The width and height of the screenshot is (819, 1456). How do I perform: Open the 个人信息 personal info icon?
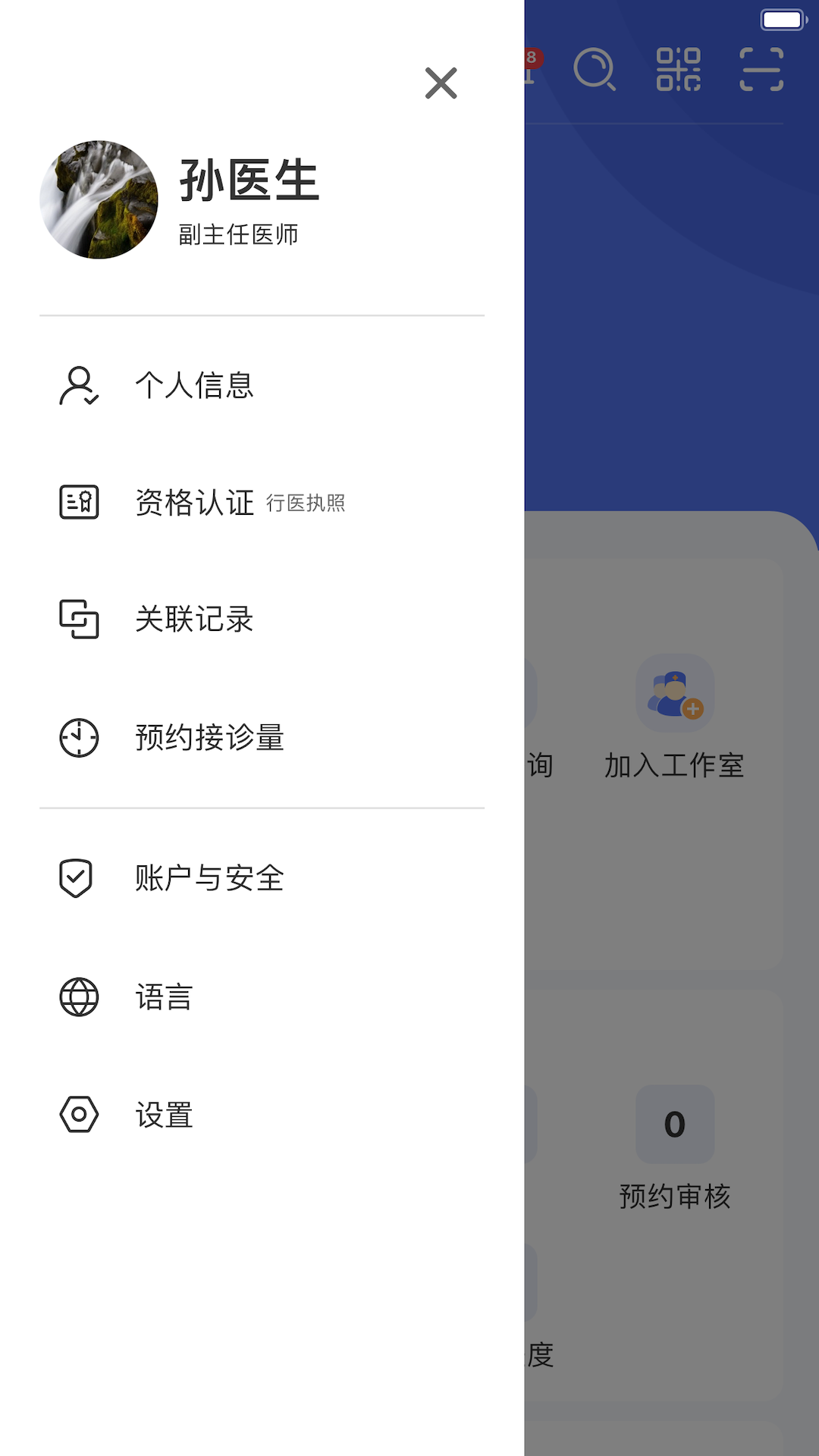(78, 387)
